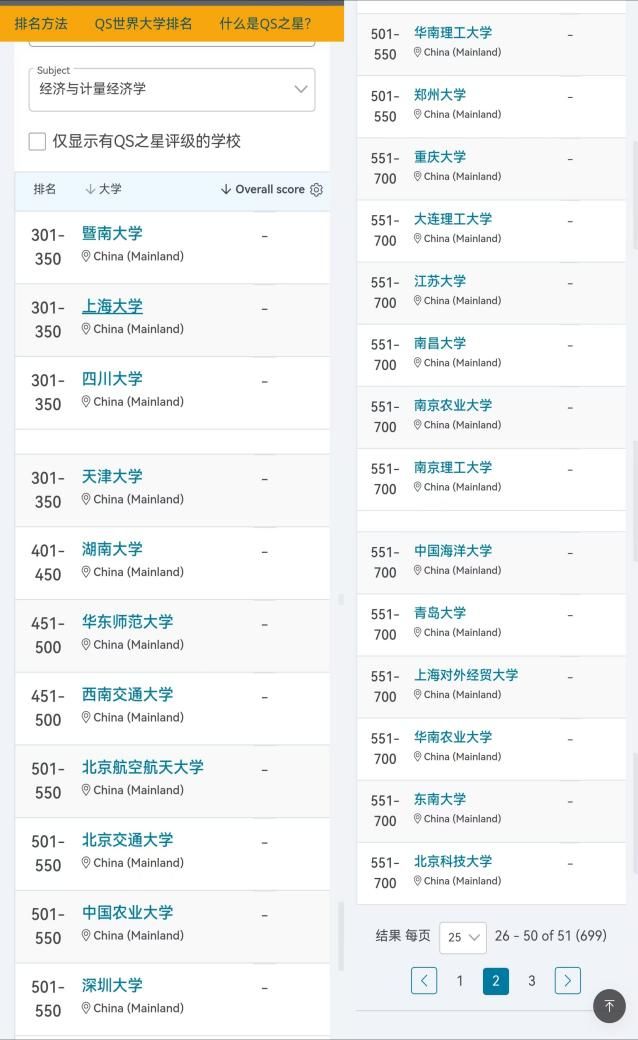Image resolution: width=638 pixels, height=1040 pixels.
Task: Go to the next results page
Action: (x=568, y=980)
